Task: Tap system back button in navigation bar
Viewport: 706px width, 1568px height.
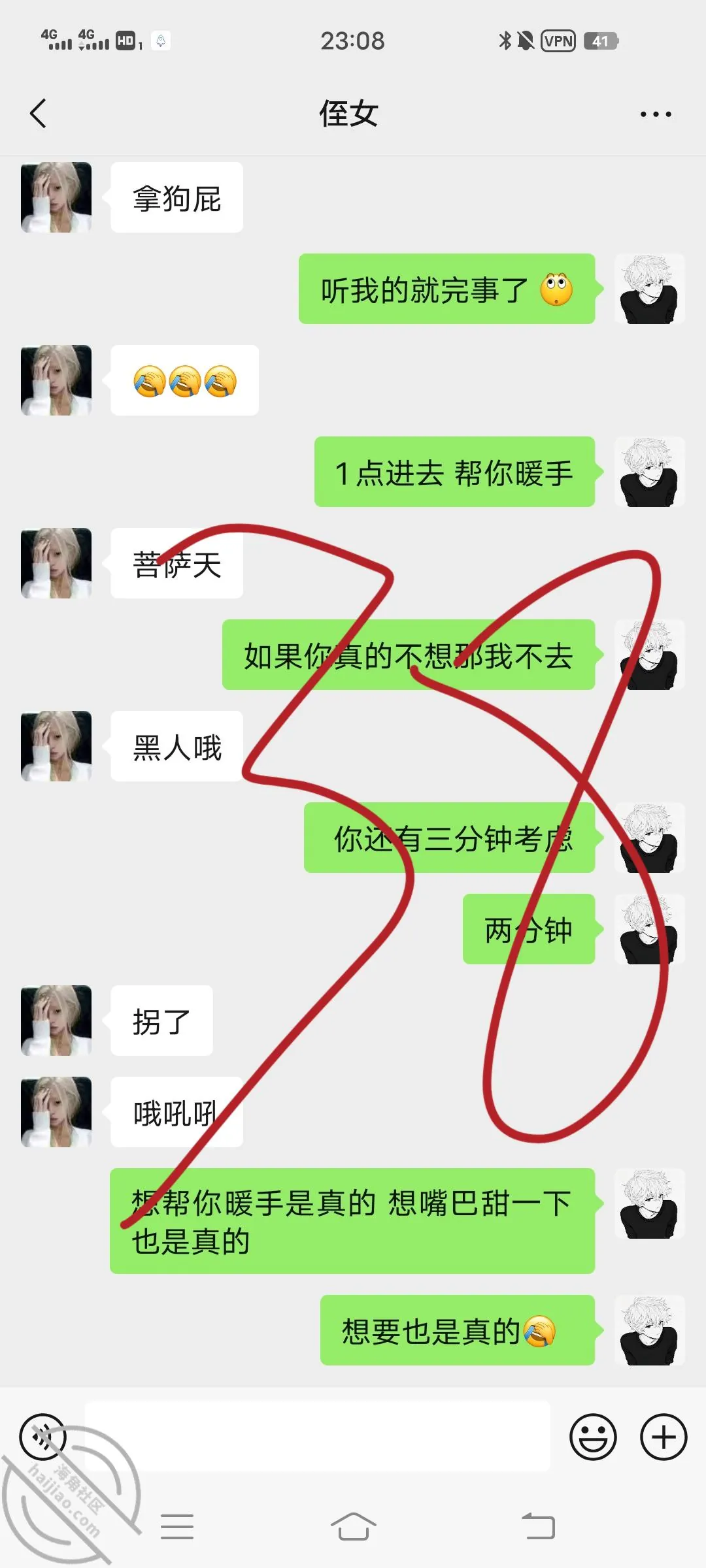Action: coord(539,1527)
